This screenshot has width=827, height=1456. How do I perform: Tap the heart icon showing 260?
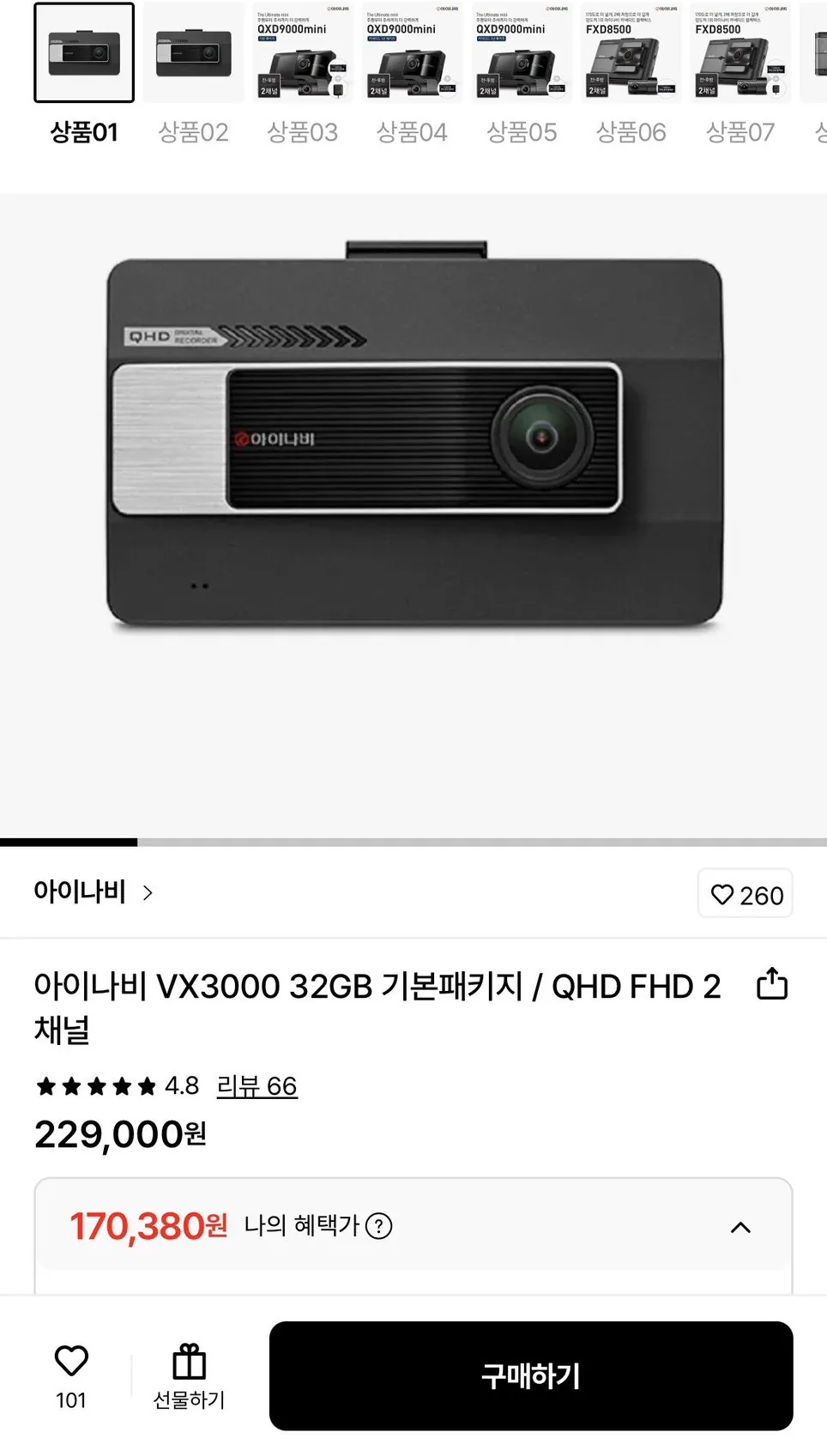tap(745, 894)
